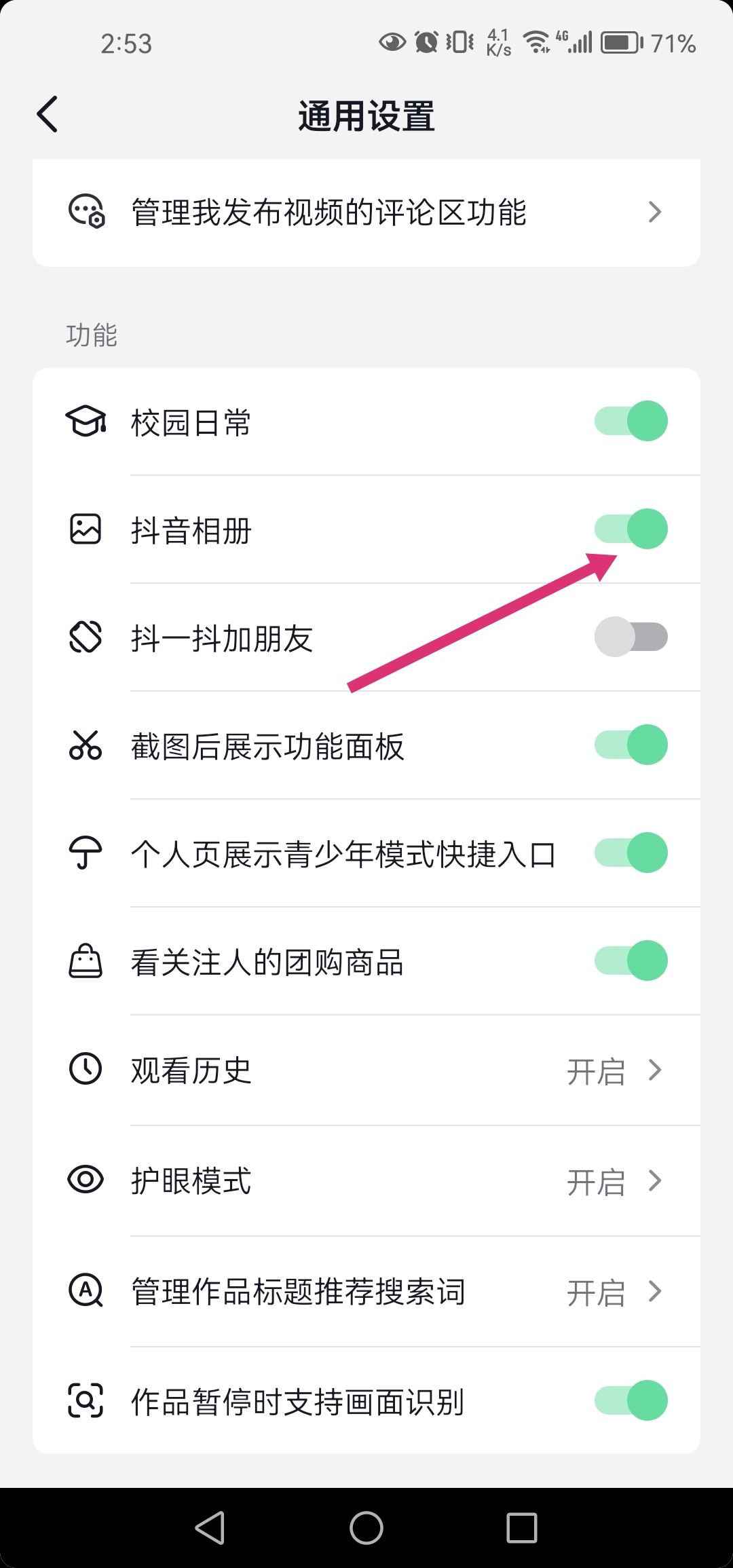Click the 校园日常 graduation cap icon
733x1568 pixels.
85,422
